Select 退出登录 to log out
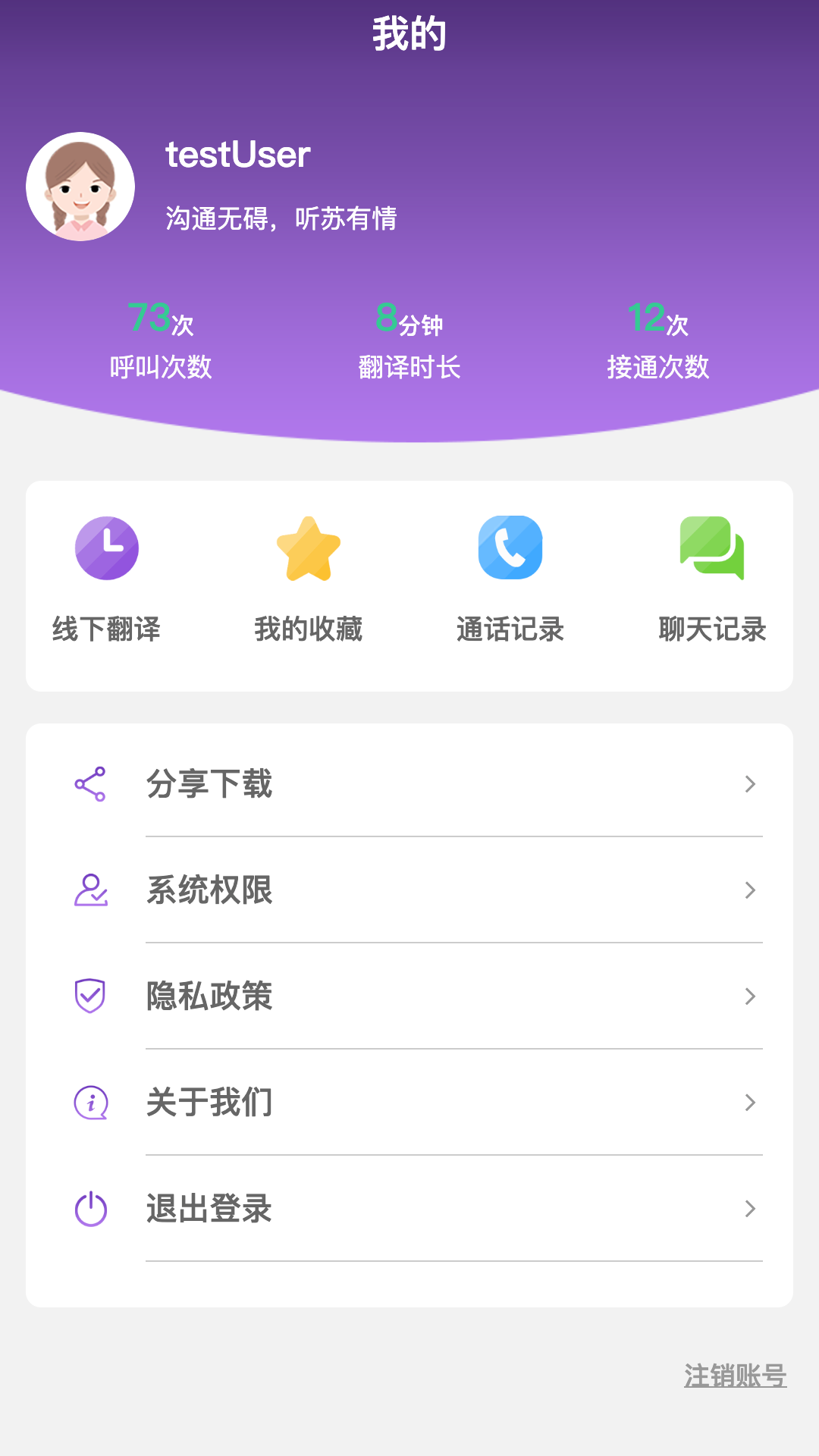 [409, 1209]
